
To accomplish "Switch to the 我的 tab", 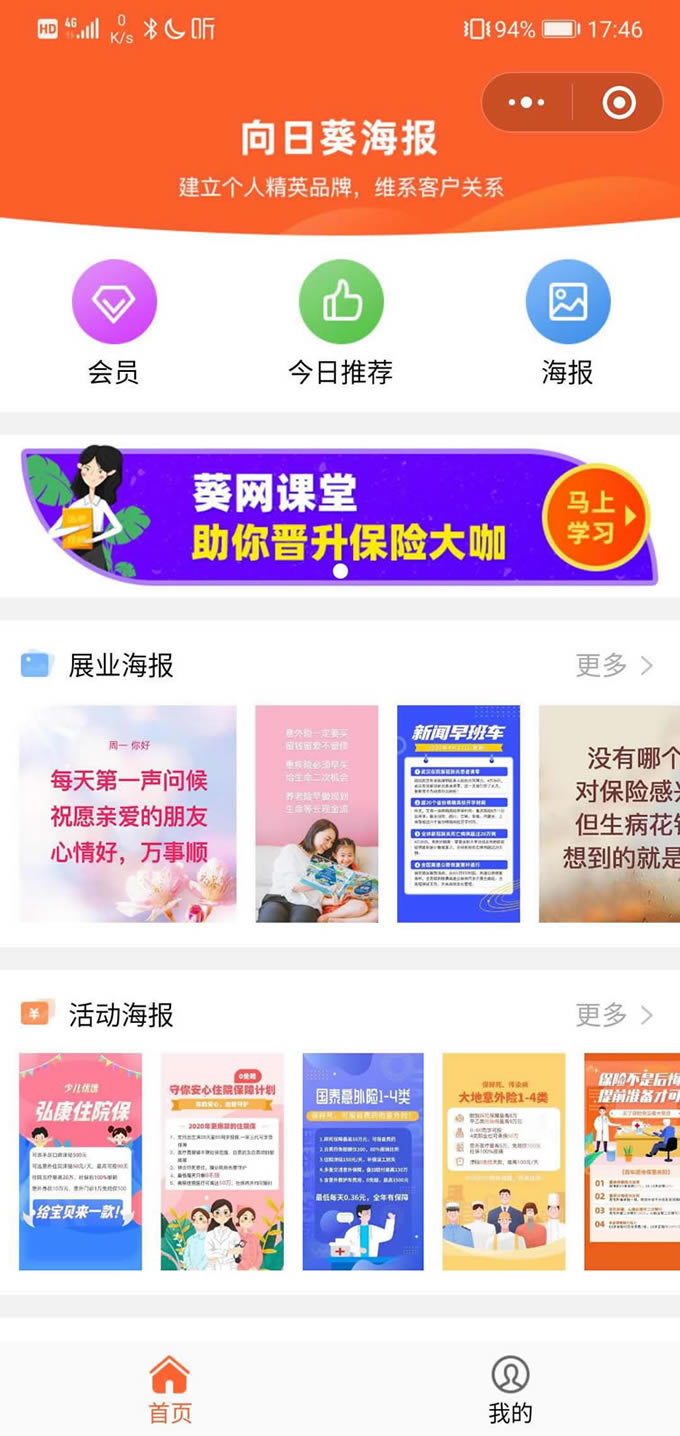I will coord(510,1389).
